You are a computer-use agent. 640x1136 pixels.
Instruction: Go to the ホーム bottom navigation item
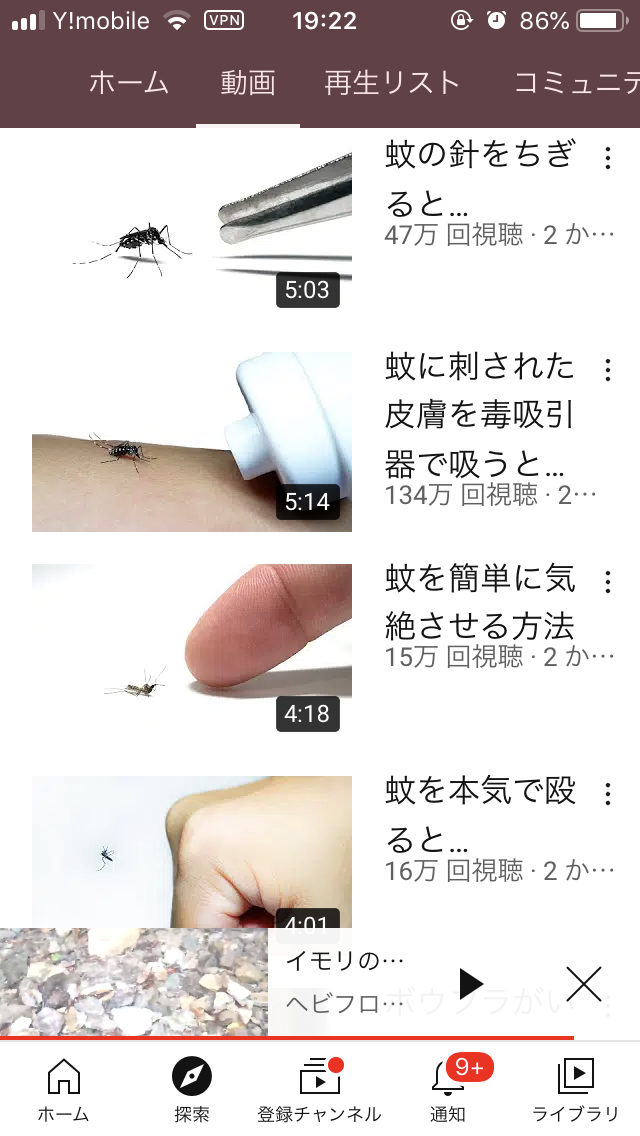click(x=63, y=1089)
